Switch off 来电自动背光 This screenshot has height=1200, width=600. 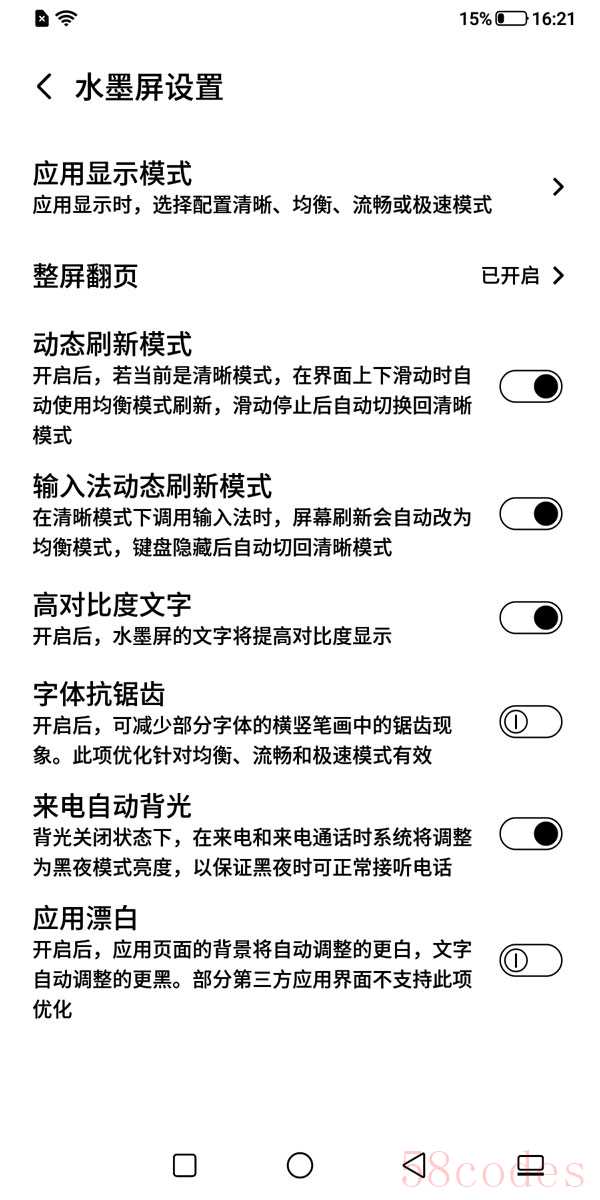pos(530,833)
